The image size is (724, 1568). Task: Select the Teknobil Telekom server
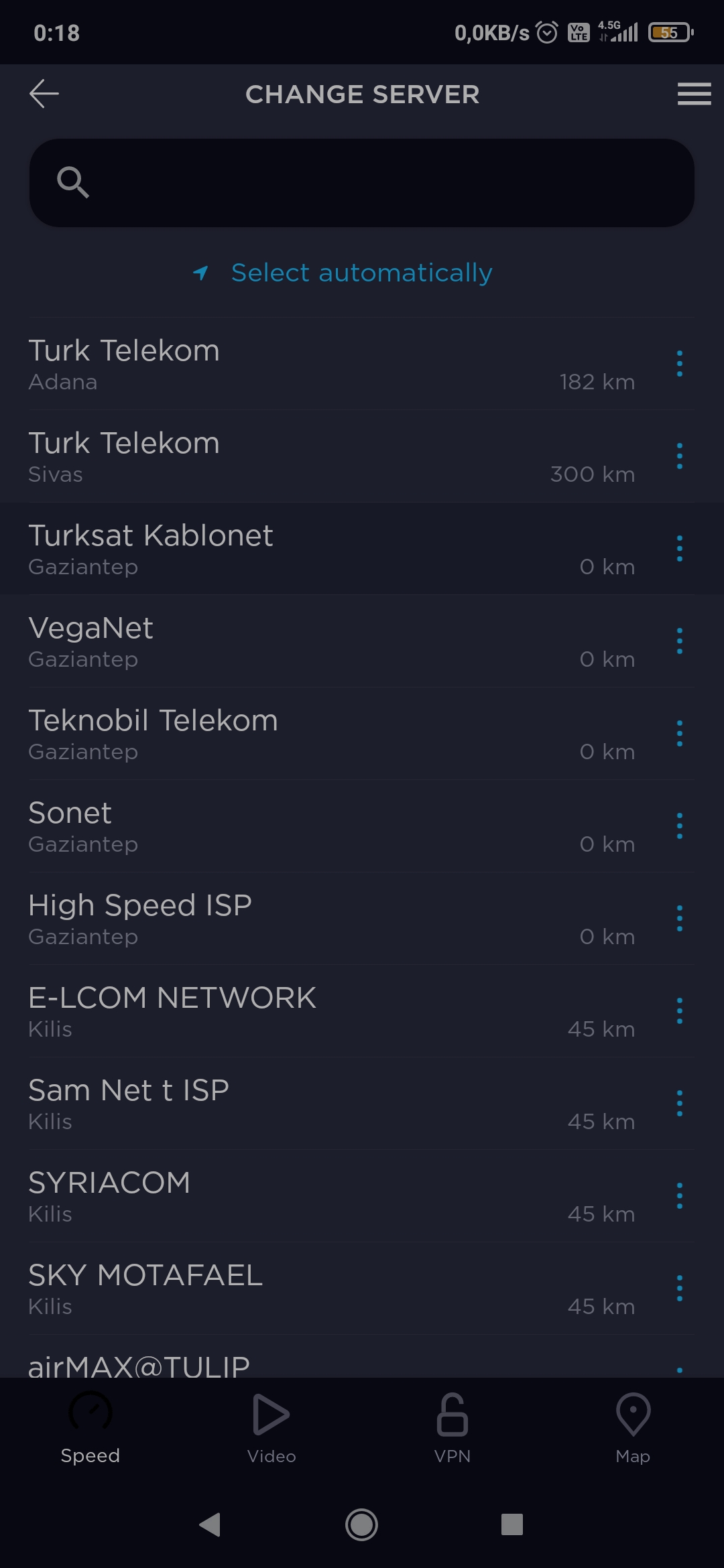[362, 734]
